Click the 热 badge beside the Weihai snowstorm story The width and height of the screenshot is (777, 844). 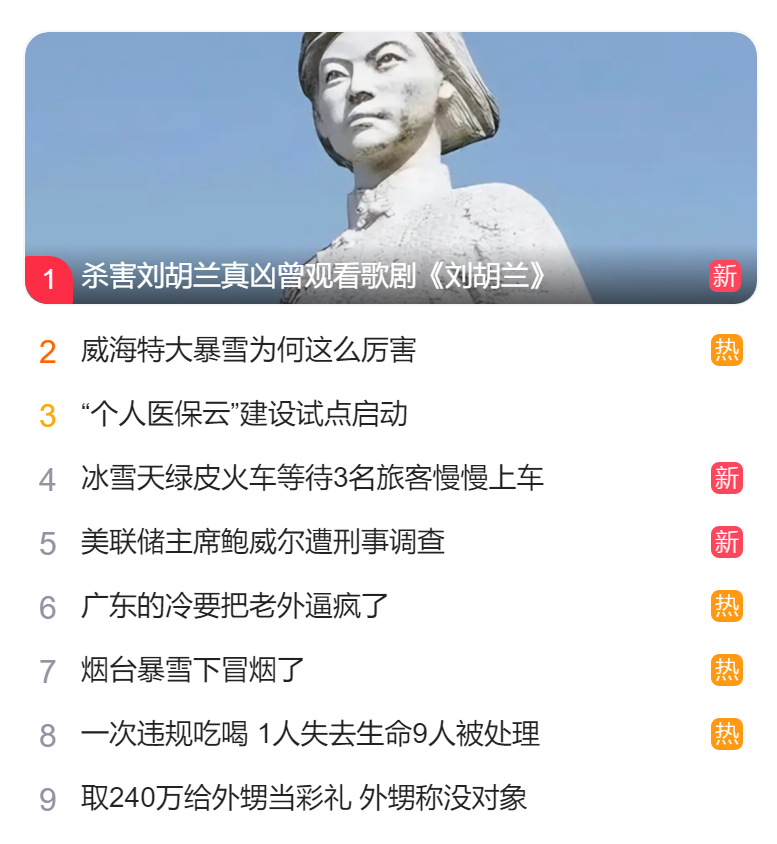[x=729, y=348]
